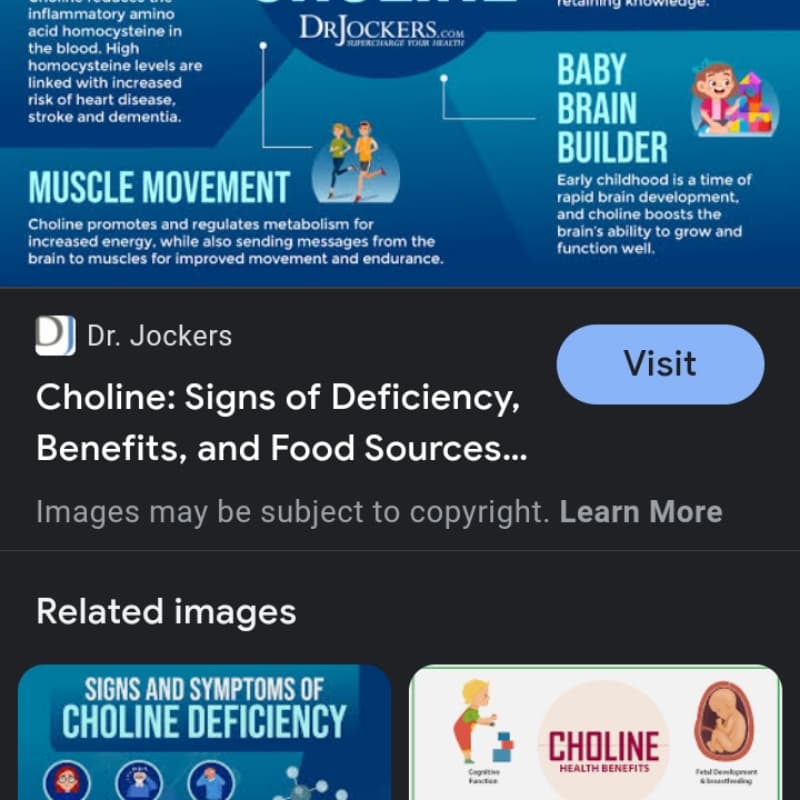Image resolution: width=800 pixels, height=800 pixels.
Task: Open the Choline Health Benefits related image
Action: (x=596, y=732)
